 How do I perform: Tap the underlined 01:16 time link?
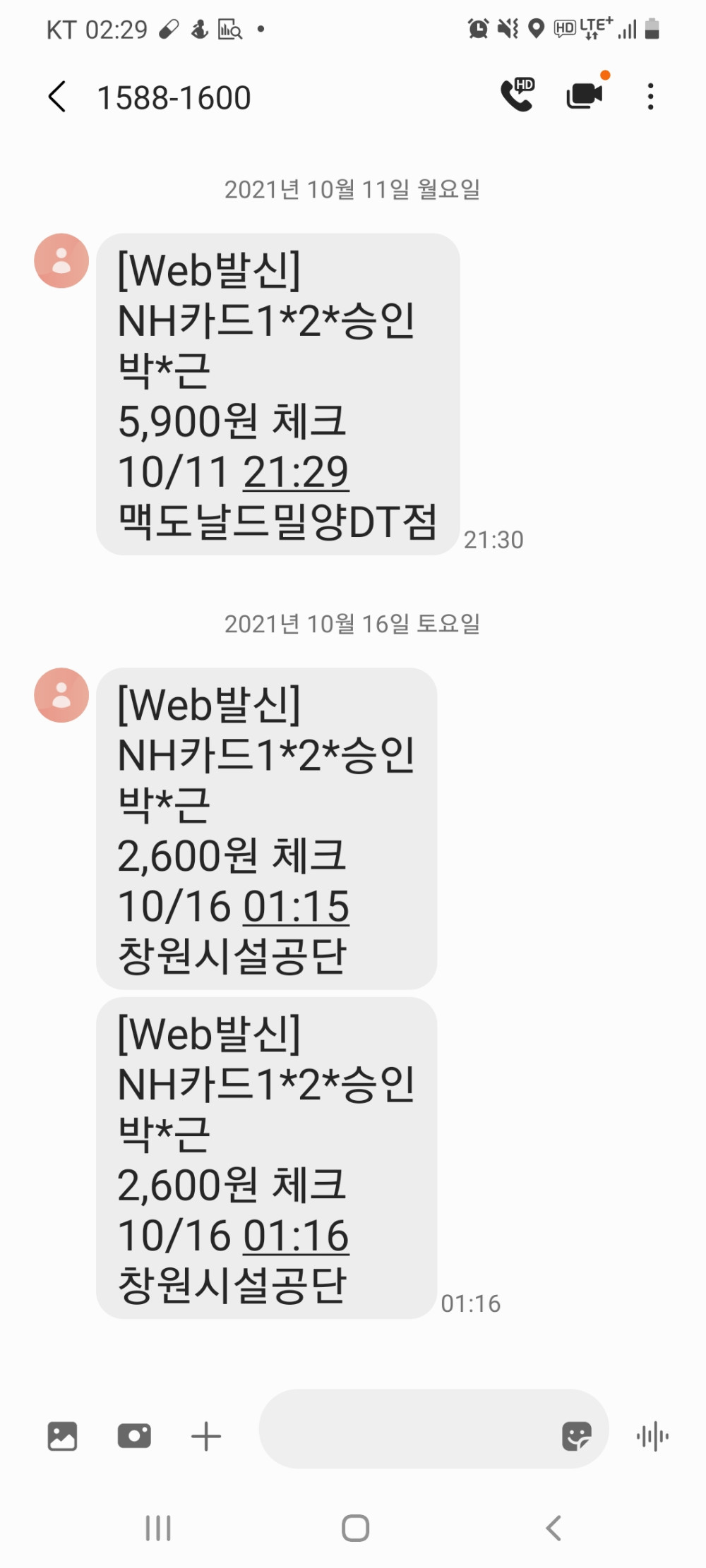tap(296, 1235)
